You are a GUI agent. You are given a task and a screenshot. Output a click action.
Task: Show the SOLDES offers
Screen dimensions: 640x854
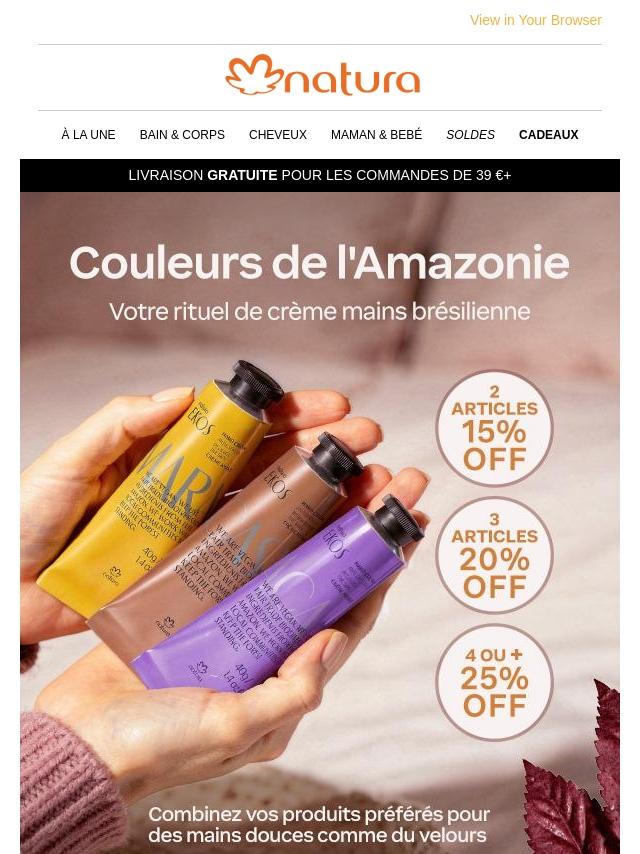(x=470, y=135)
